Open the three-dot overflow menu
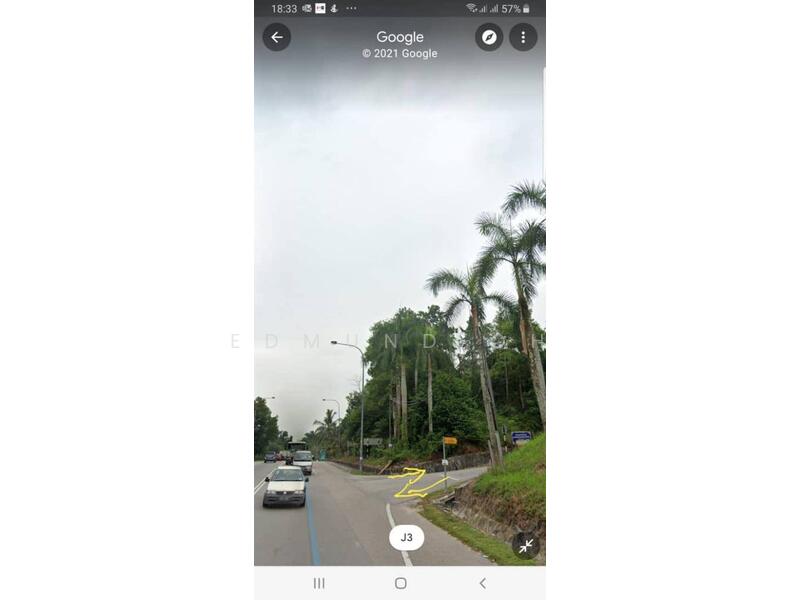The height and width of the screenshot is (600, 800). click(x=523, y=37)
